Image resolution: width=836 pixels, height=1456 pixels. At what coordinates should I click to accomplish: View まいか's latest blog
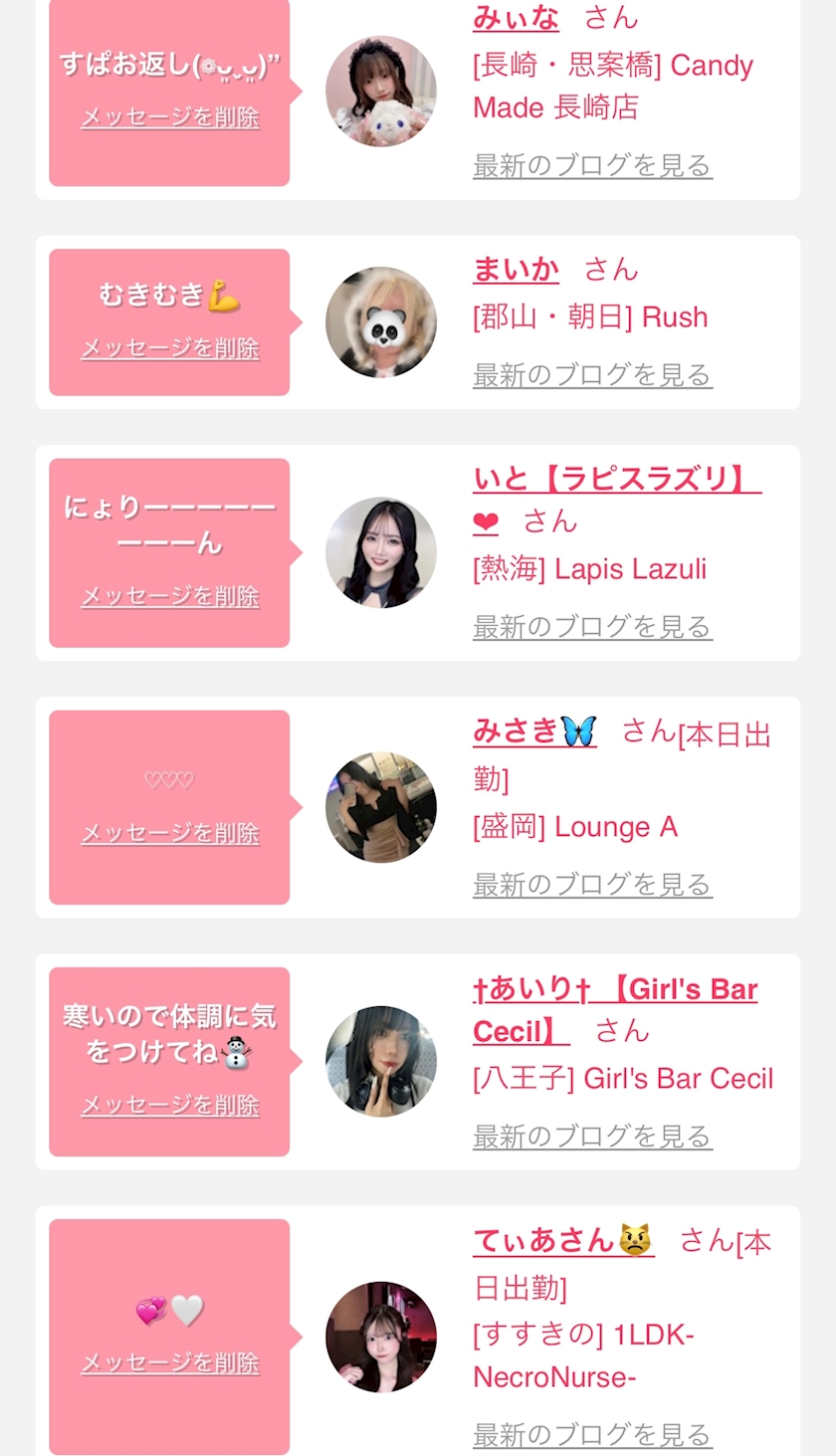(592, 375)
